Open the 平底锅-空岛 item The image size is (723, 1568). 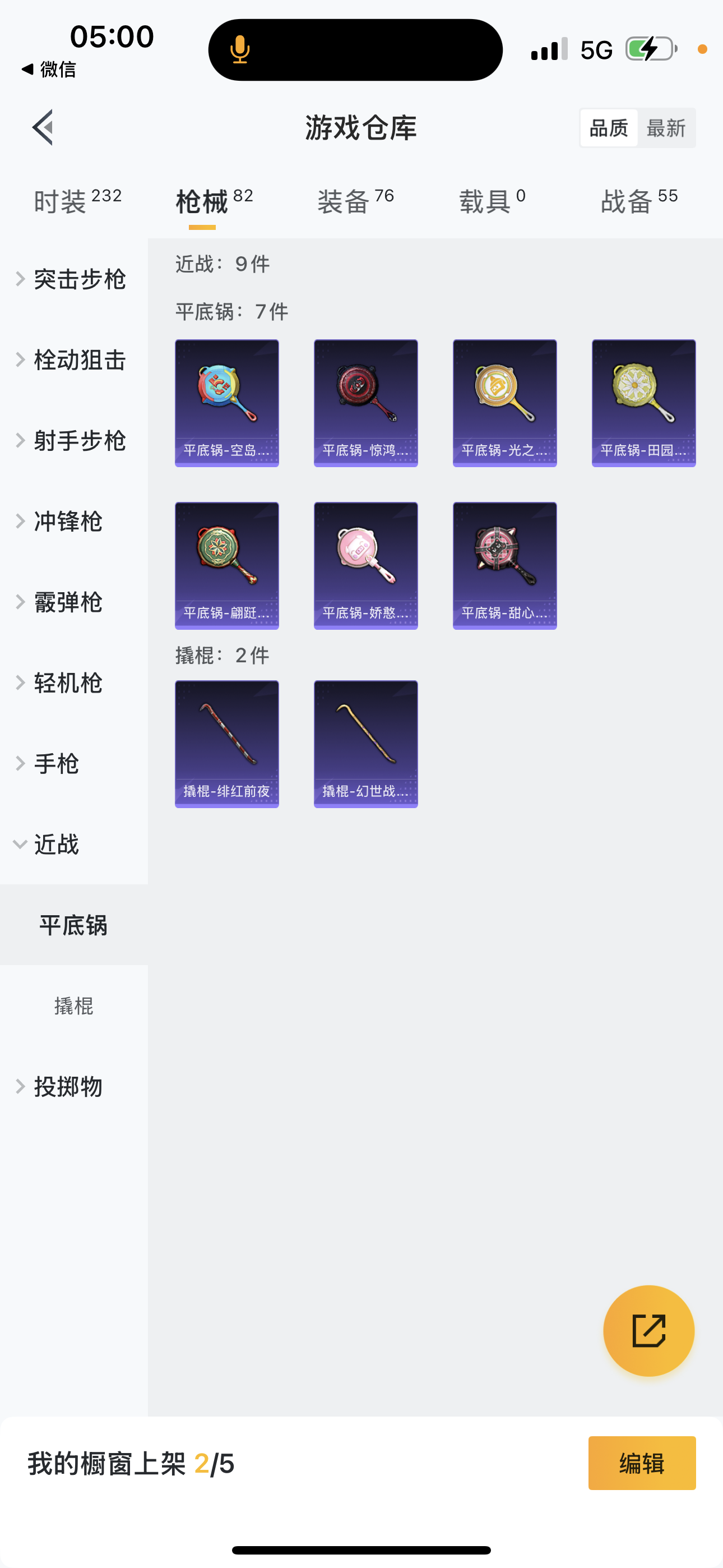click(x=227, y=403)
